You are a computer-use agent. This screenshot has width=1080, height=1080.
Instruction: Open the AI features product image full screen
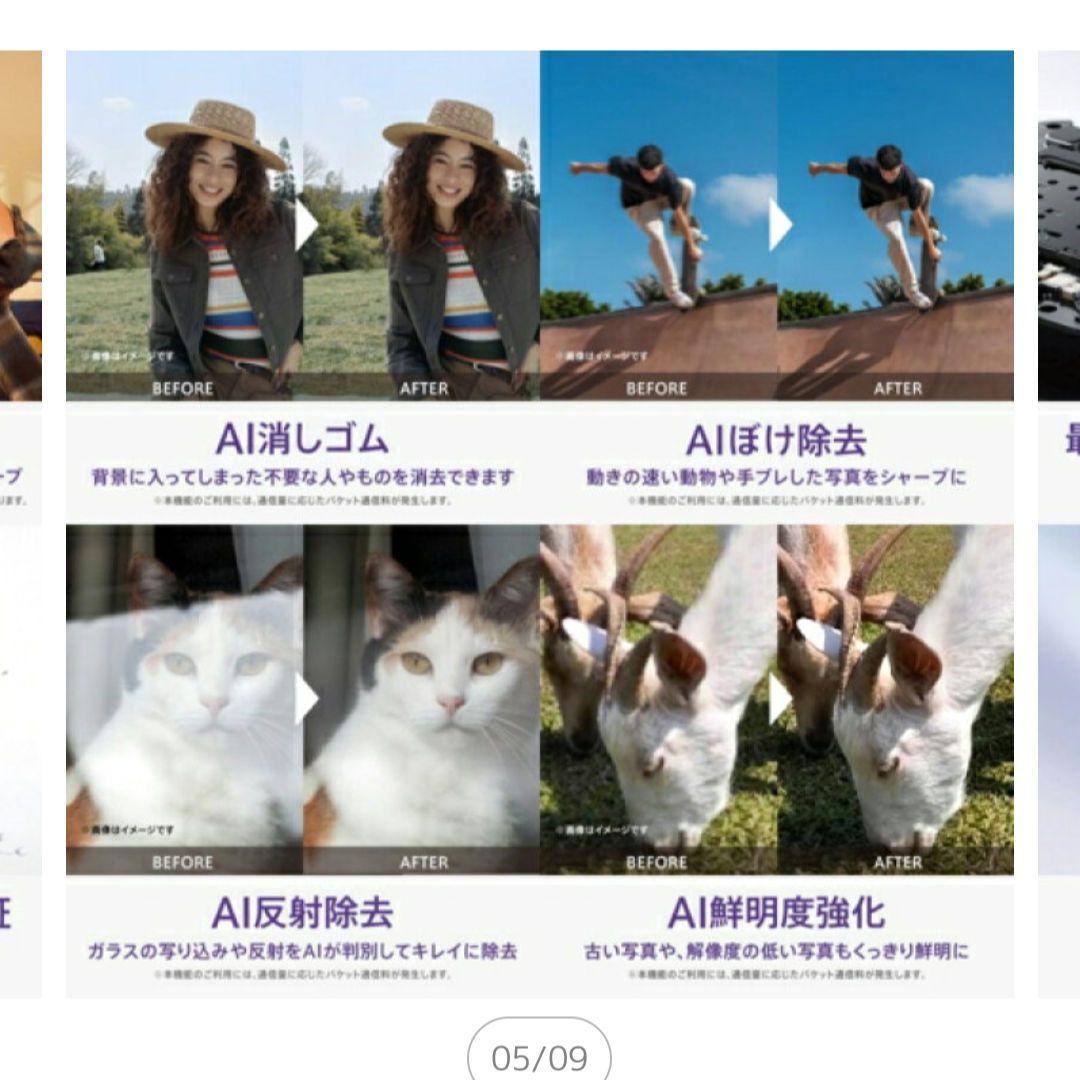(540, 522)
